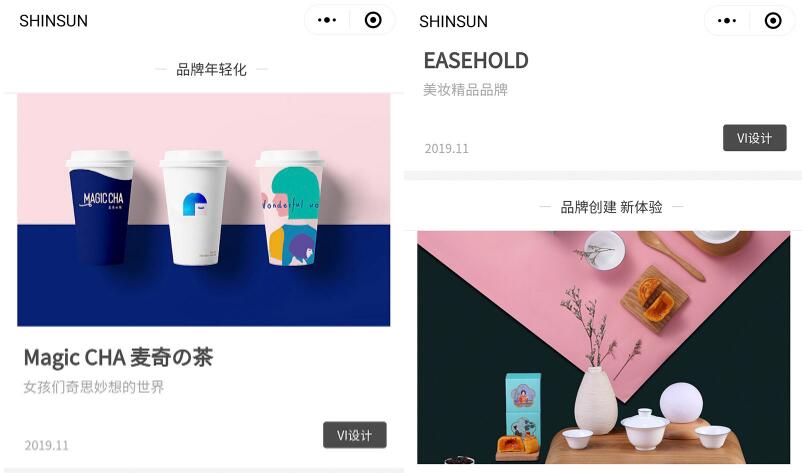The height and width of the screenshot is (473, 802).
Task: Open the EASEHOLD 美妆精品品牌 project
Action: tap(476, 61)
